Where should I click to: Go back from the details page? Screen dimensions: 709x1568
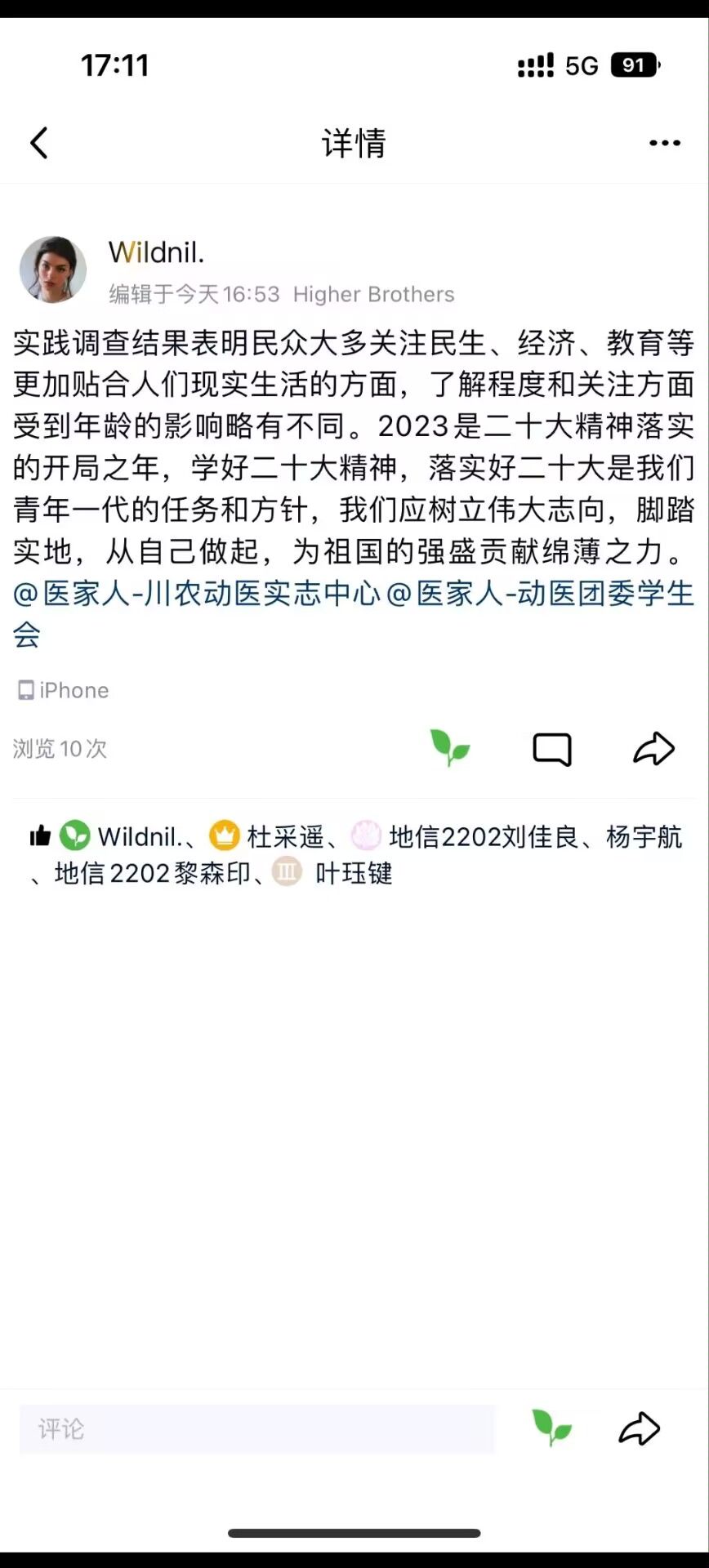(39, 143)
